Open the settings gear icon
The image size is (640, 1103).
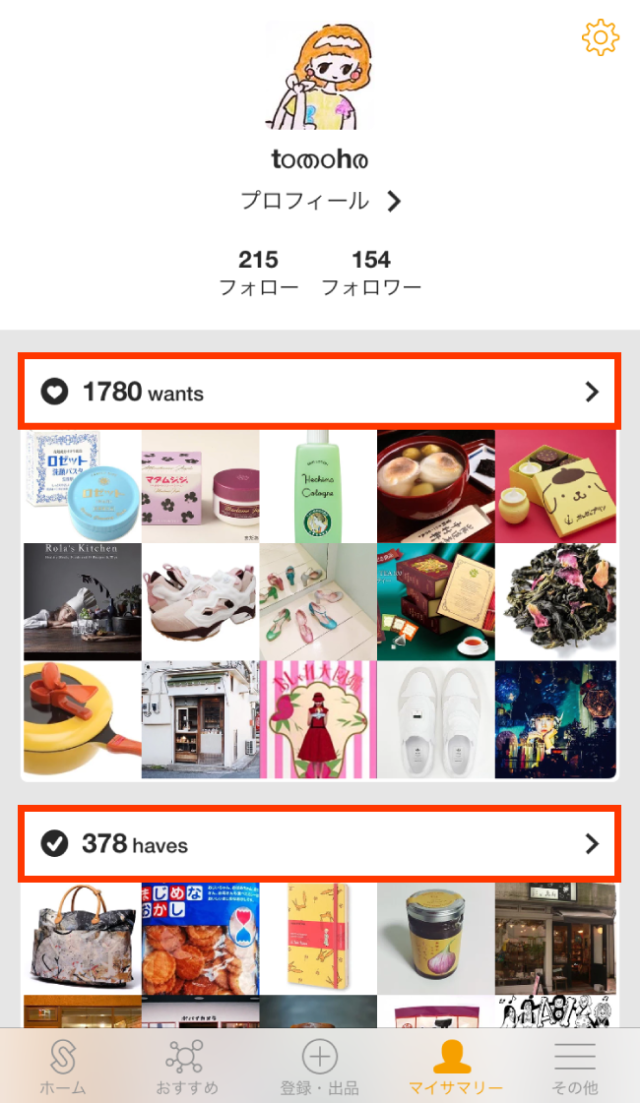click(x=600, y=37)
